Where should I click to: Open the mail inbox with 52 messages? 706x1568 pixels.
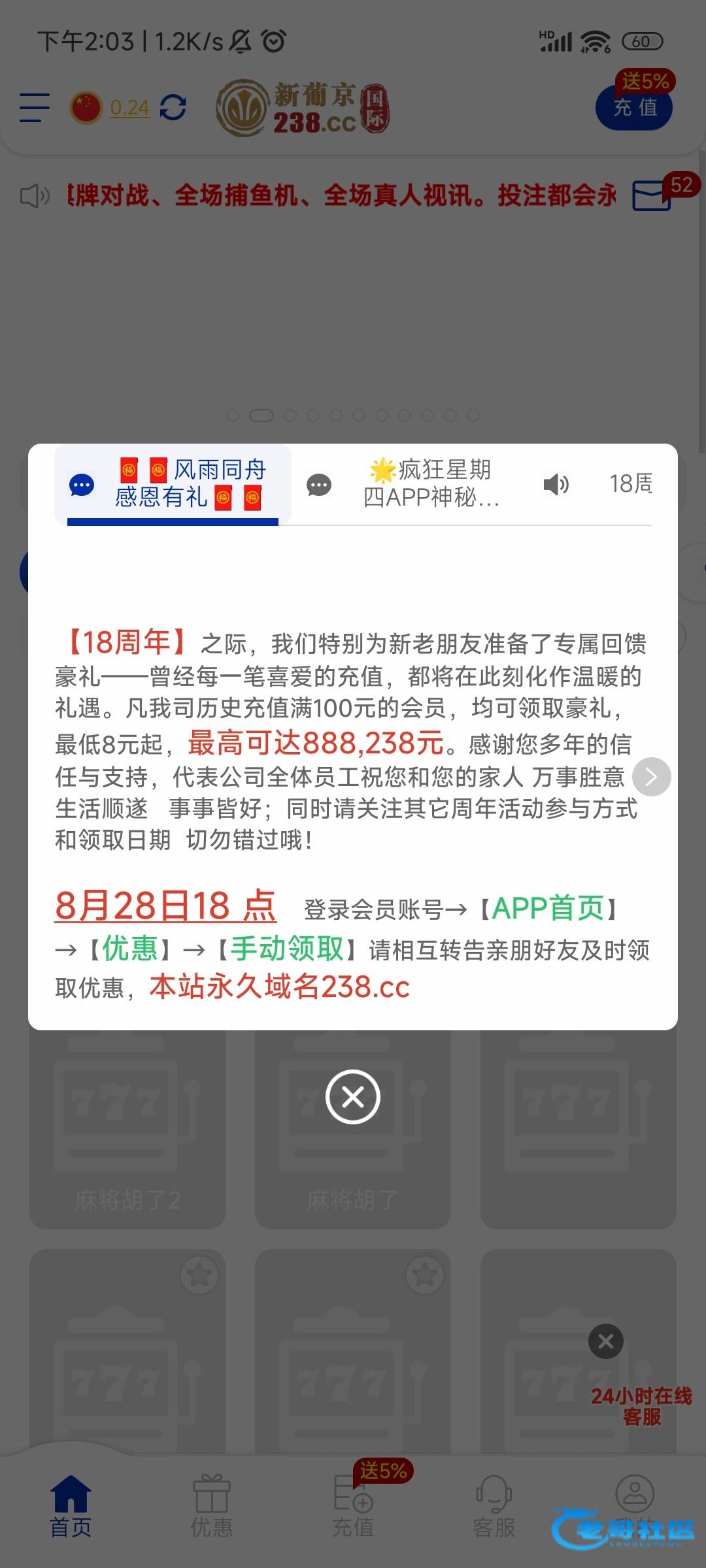(x=652, y=196)
